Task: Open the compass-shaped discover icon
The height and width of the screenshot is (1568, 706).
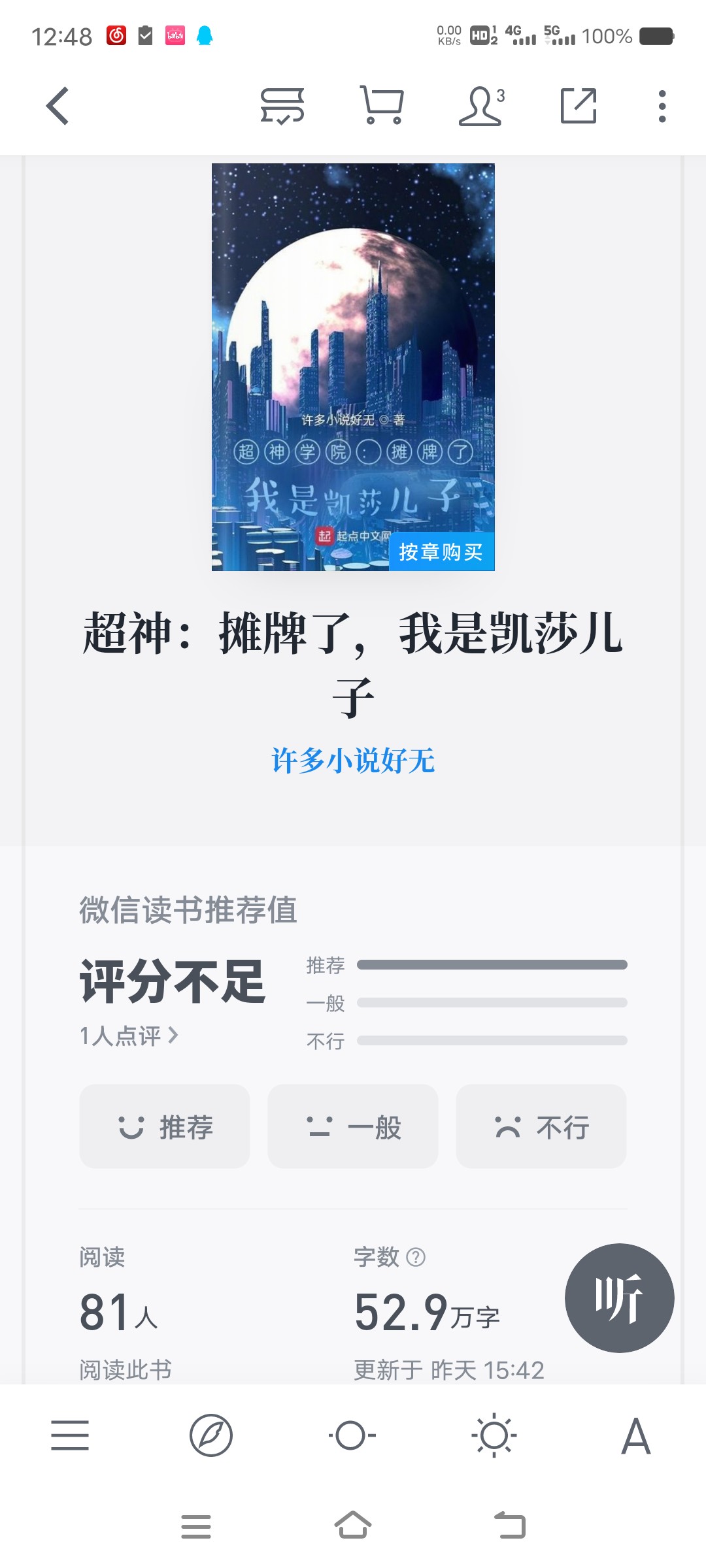Action: point(210,1435)
